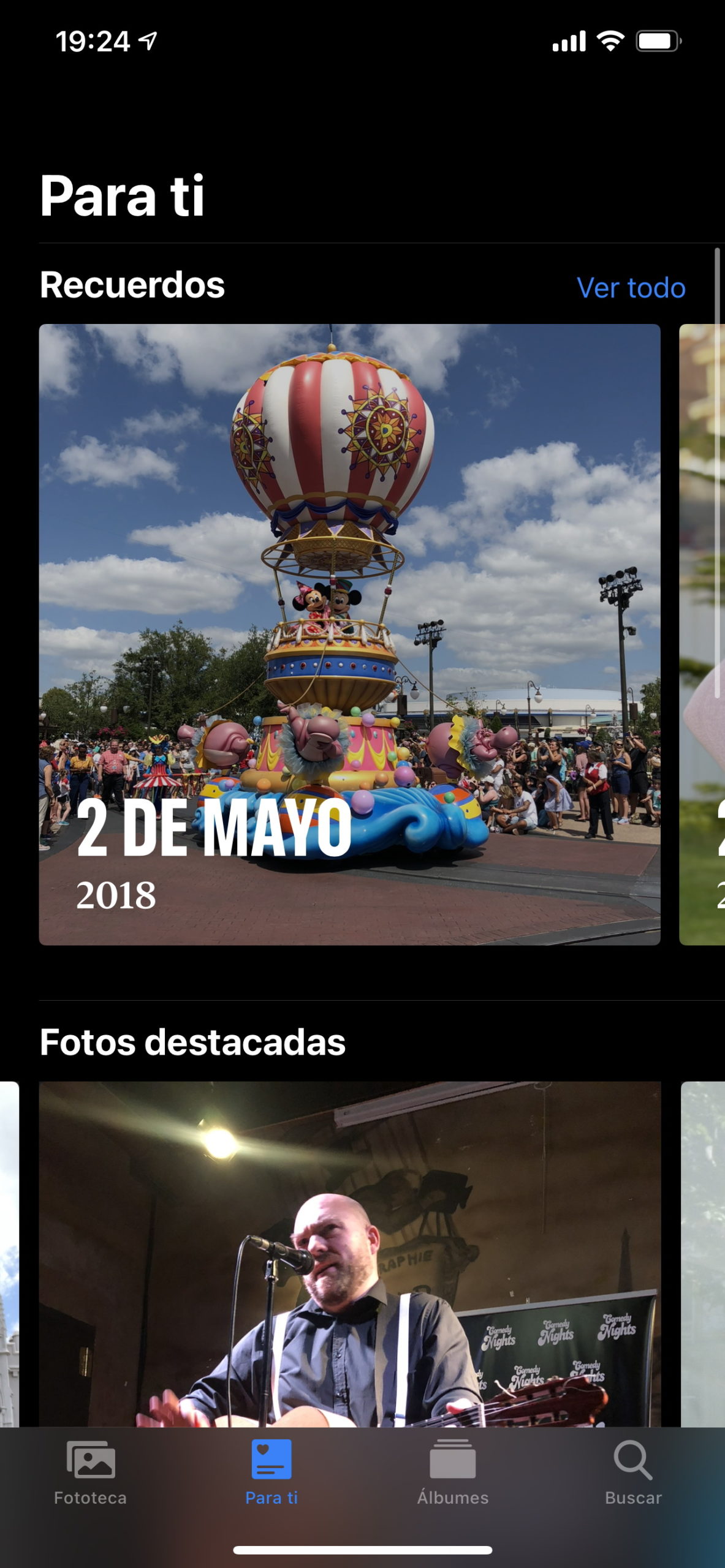Viewport: 725px width, 1568px height.
Task: Open Ver todo for Recuerdos
Action: [631, 287]
